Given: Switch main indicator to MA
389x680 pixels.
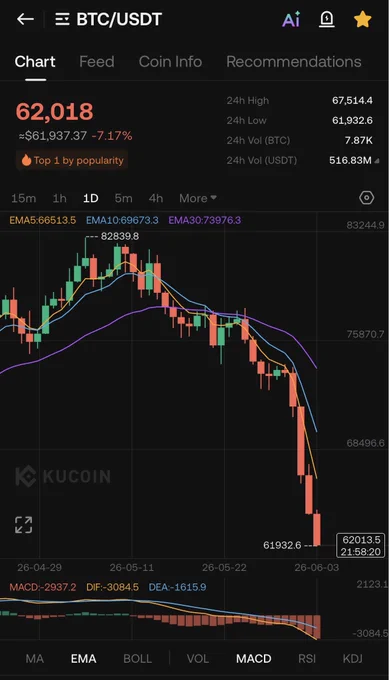Looking at the screenshot, I should [x=35, y=658].
